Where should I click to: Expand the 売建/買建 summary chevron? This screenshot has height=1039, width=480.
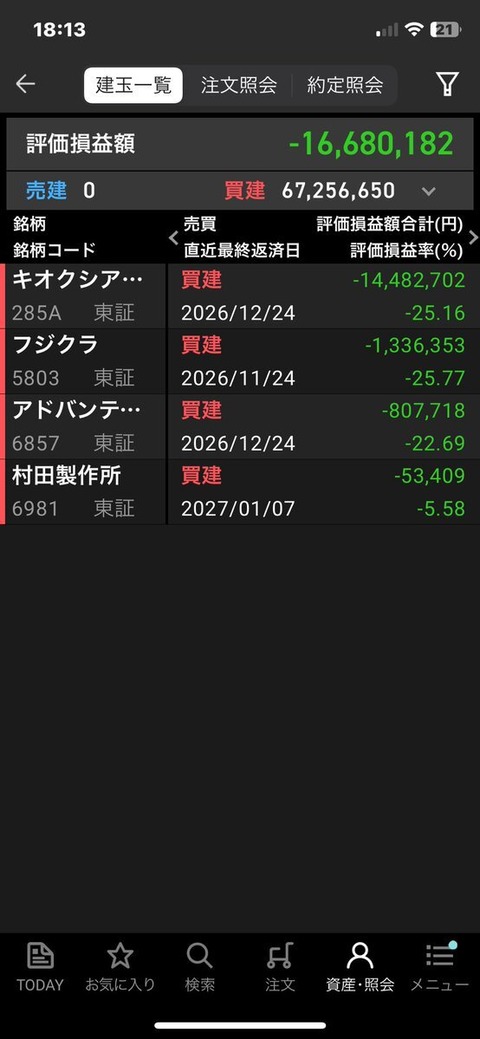pyautogui.click(x=429, y=191)
